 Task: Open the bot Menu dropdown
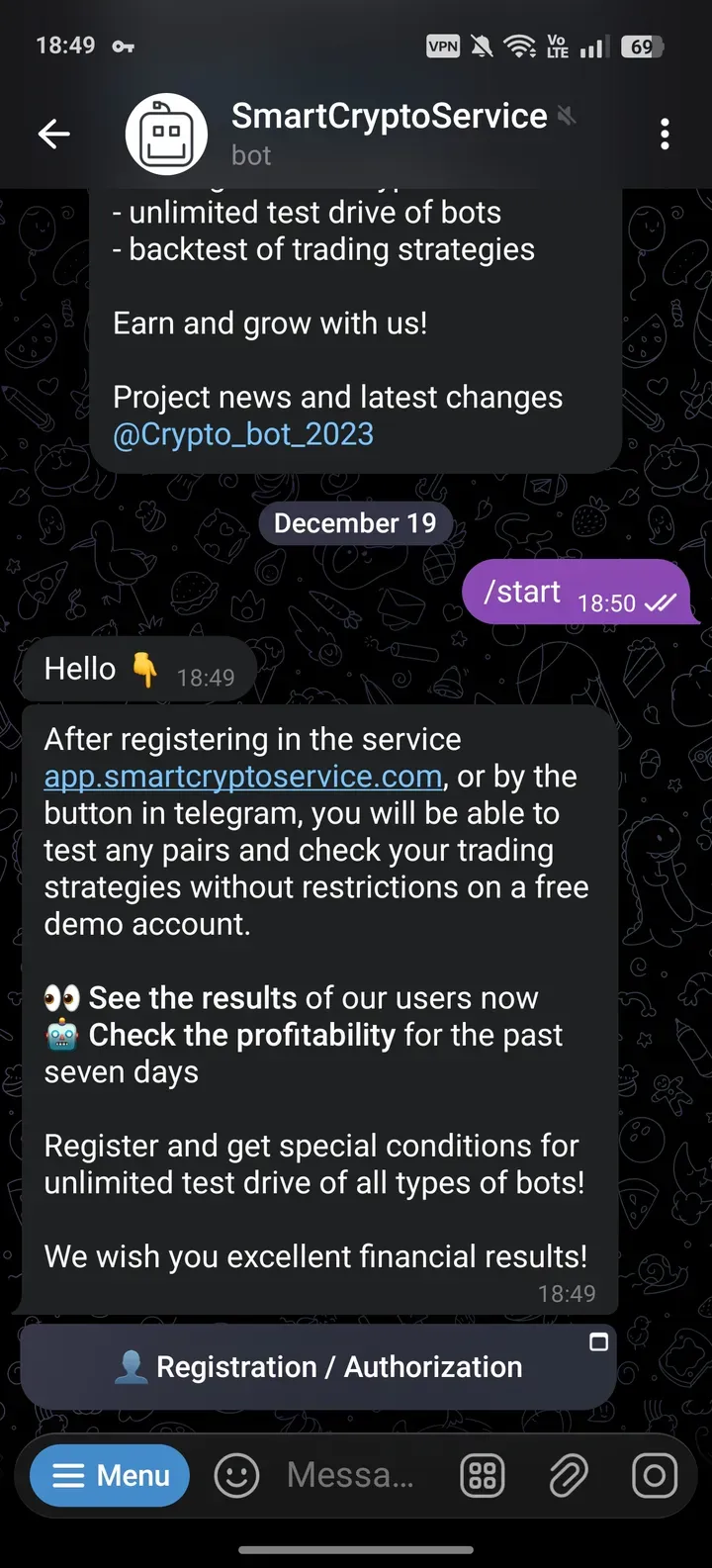point(109,1474)
